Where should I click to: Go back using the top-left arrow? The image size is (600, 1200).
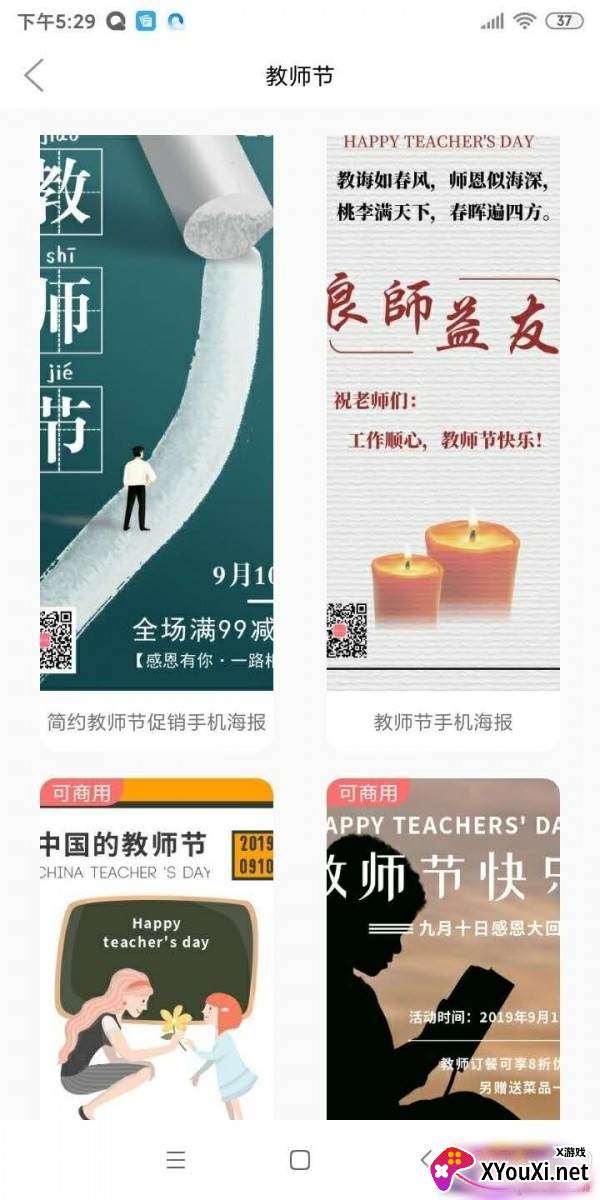click(35, 75)
